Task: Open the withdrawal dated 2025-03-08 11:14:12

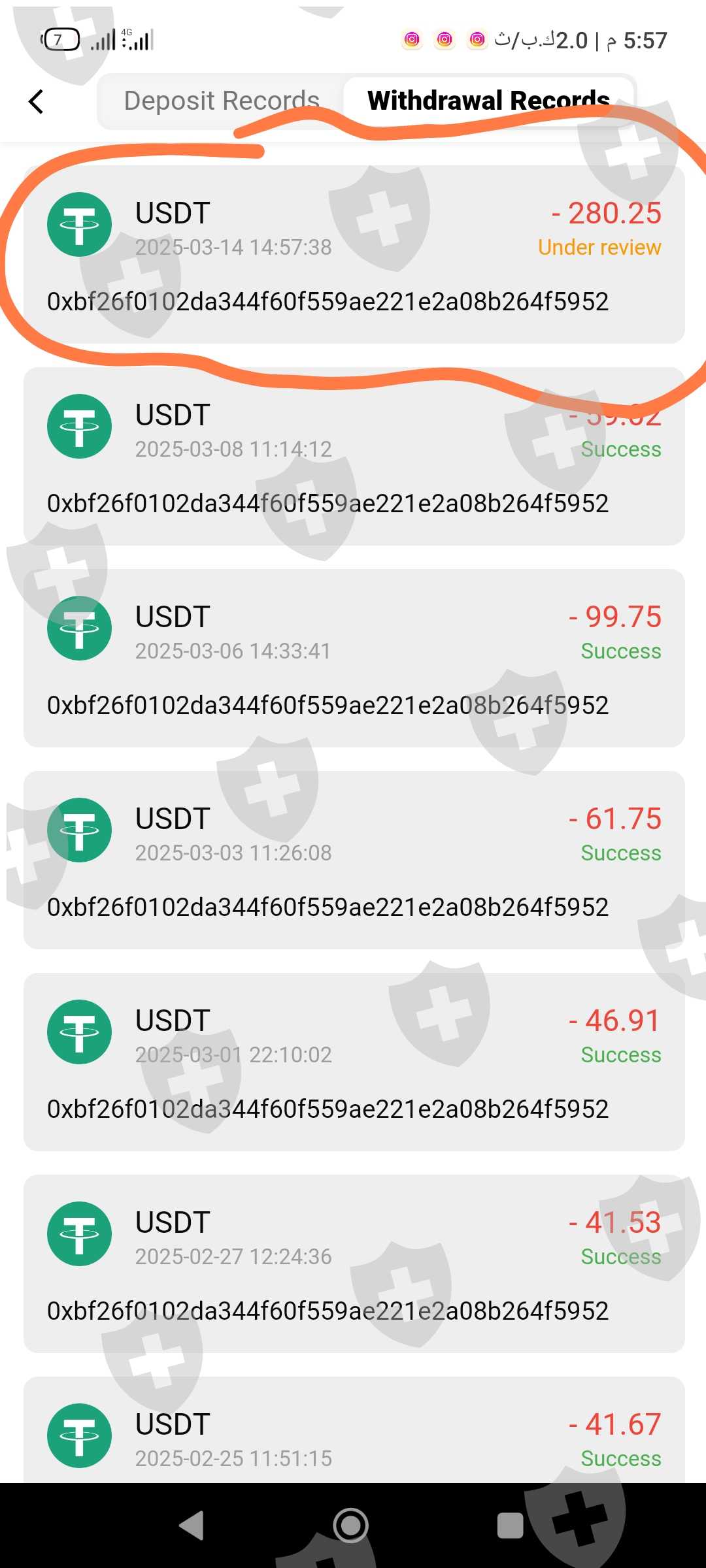Action: 354,457
